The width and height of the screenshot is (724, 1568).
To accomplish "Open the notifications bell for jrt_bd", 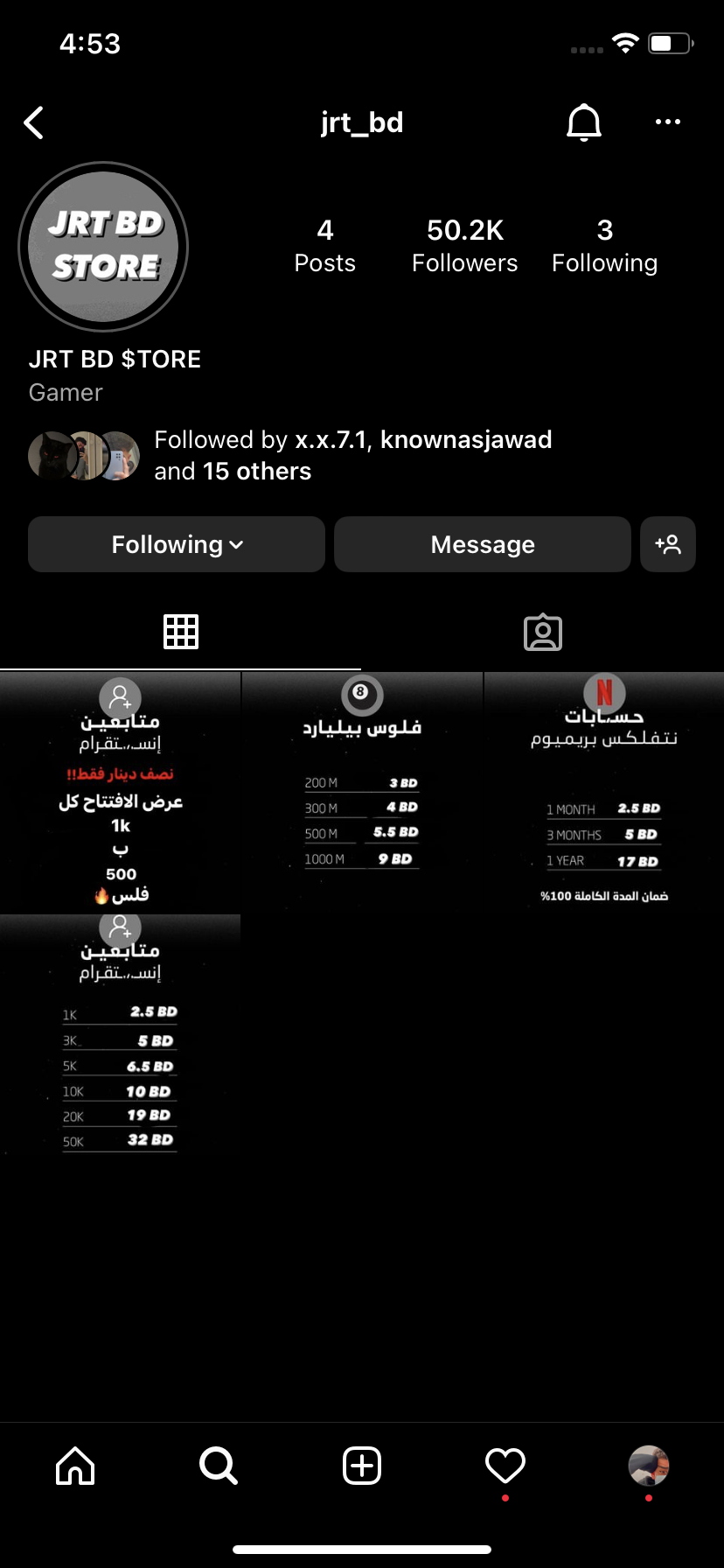I will [583, 122].
